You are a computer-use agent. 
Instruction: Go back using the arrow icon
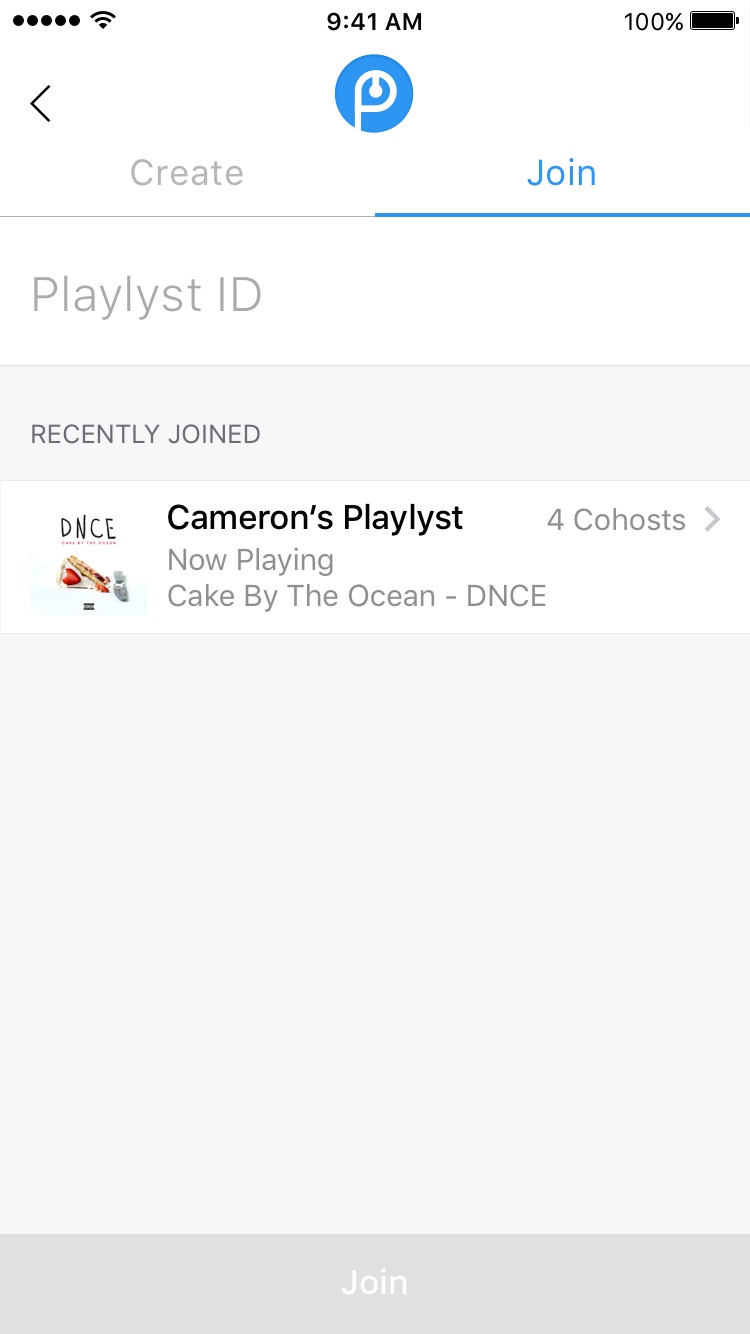[41, 103]
